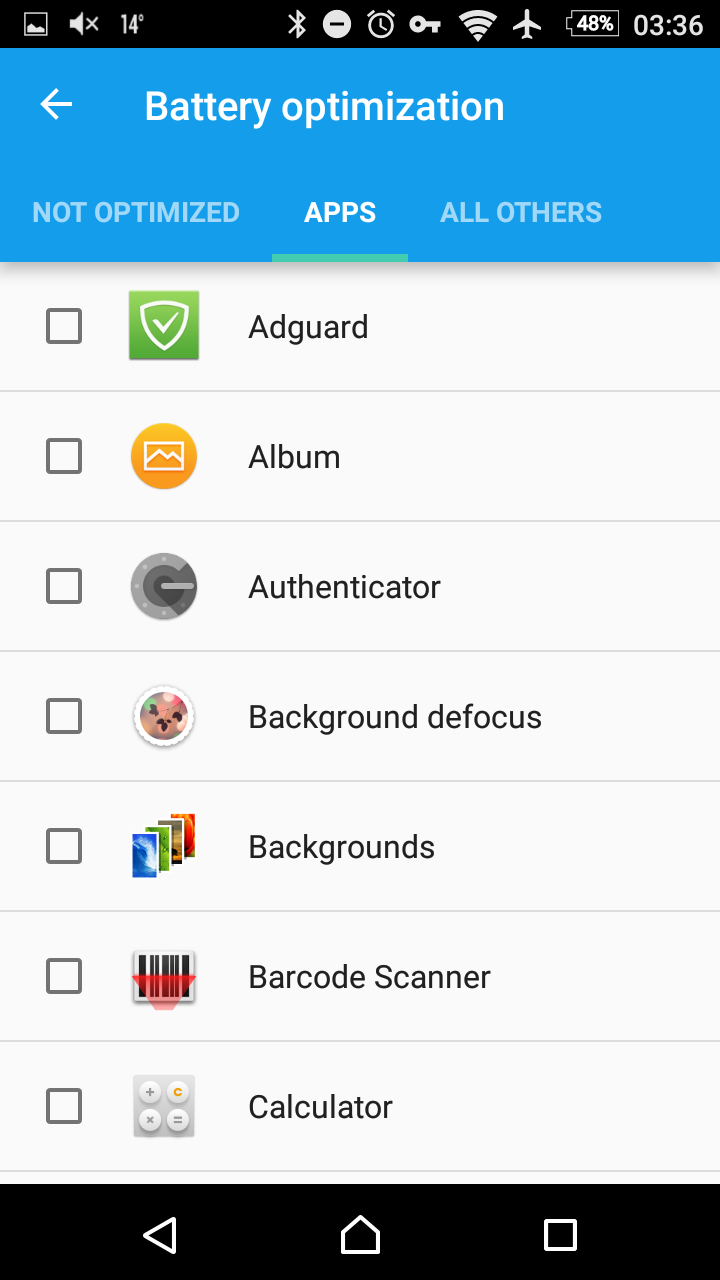Go back using the header arrow
This screenshot has height=1280, width=720.
coord(56,105)
